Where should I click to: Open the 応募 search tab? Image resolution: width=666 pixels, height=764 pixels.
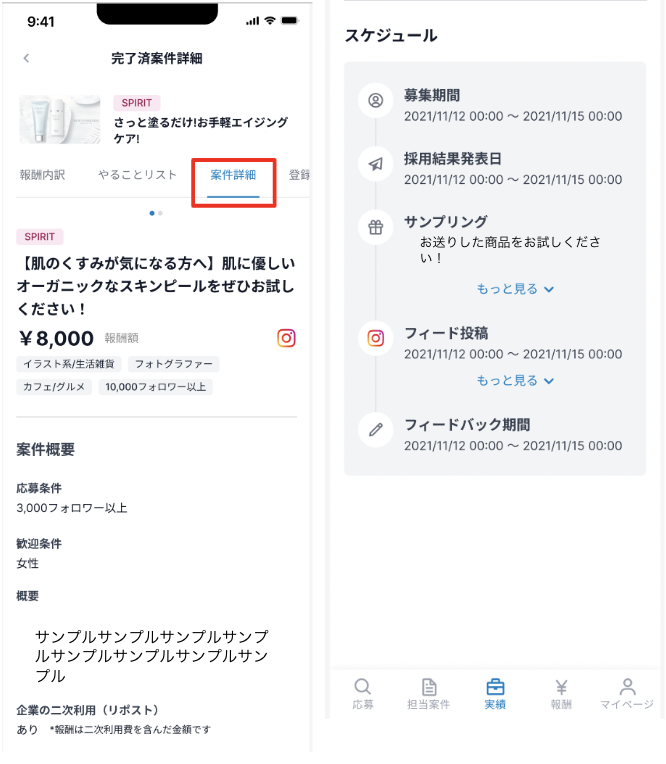(x=363, y=694)
